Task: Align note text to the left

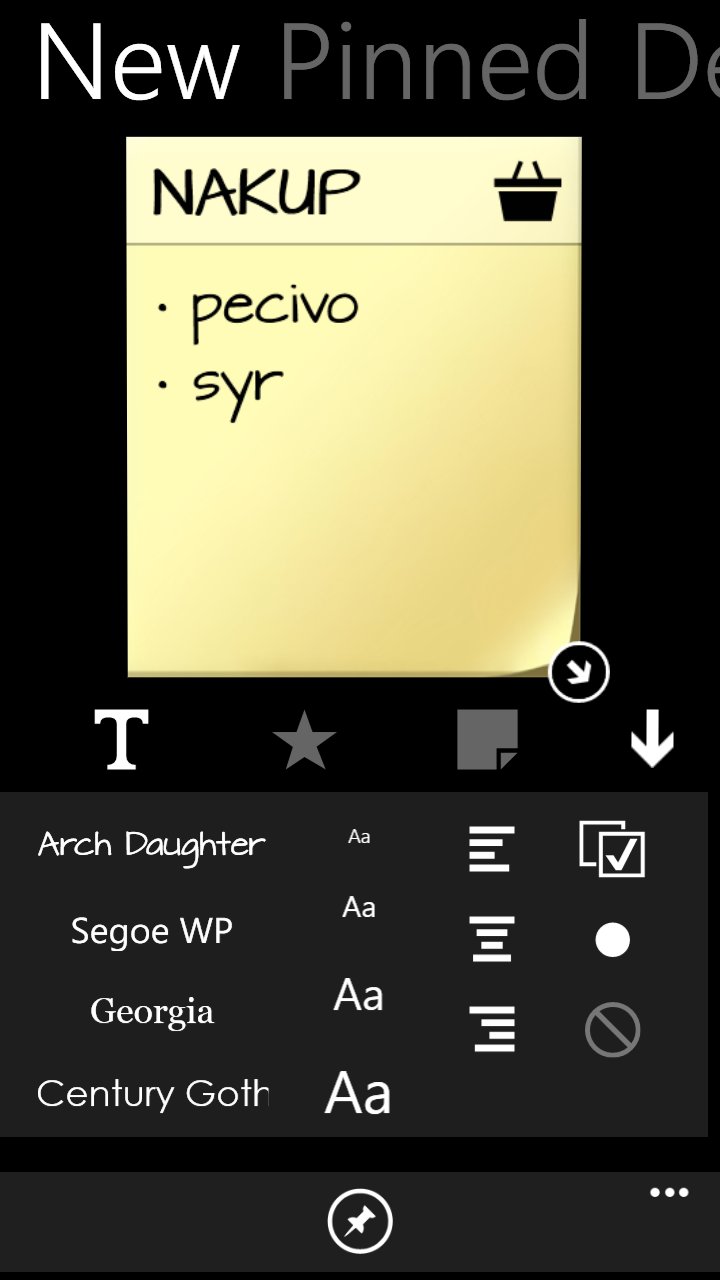Action: click(491, 849)
